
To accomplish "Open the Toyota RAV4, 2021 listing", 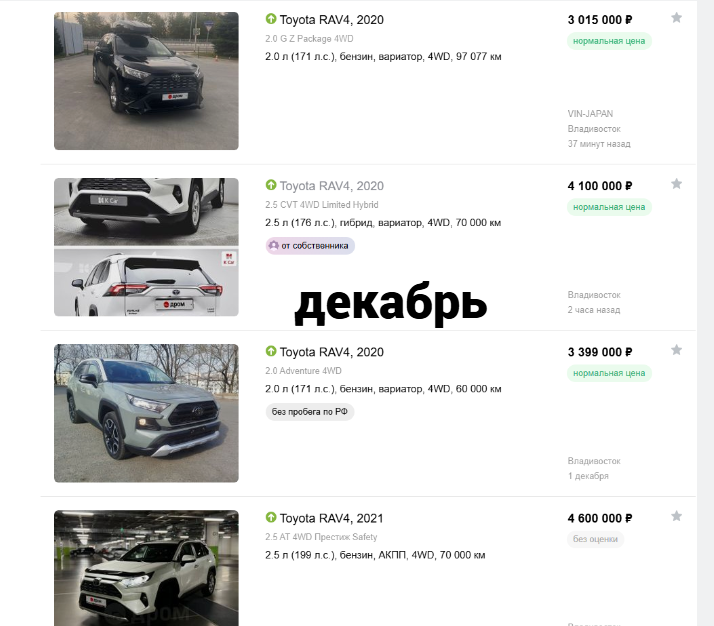I will click(330, 518).
